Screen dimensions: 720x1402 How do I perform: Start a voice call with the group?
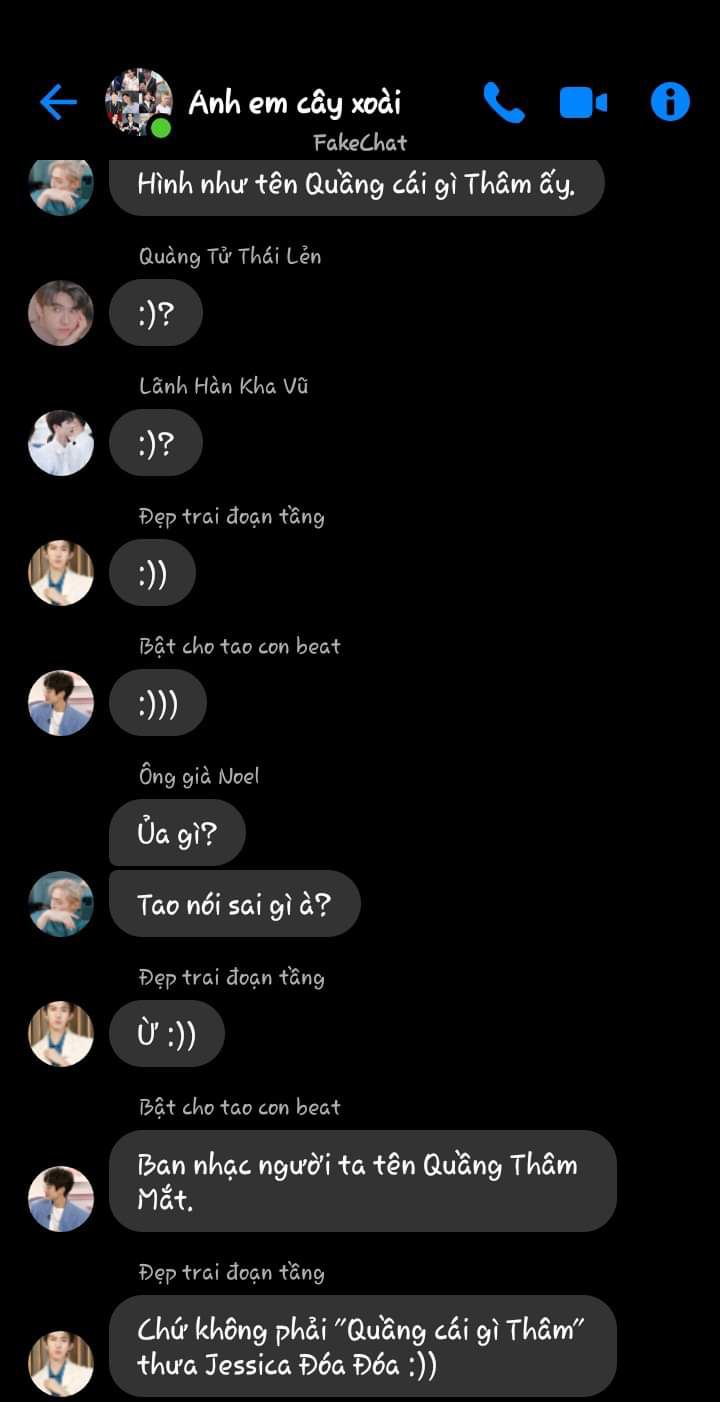click(x=503, y=102)
